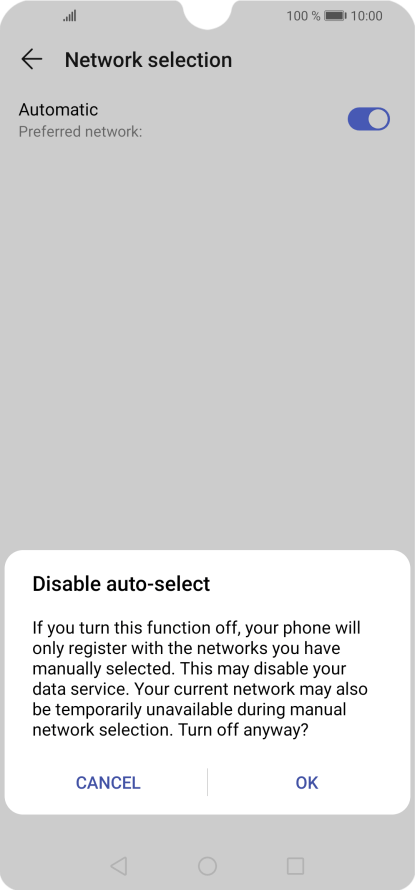Cancel the Disable auto-select dialog
Image resolution: width=415 pixels, height=890 pixels.
pyautogui.click(x=108, y=783)
